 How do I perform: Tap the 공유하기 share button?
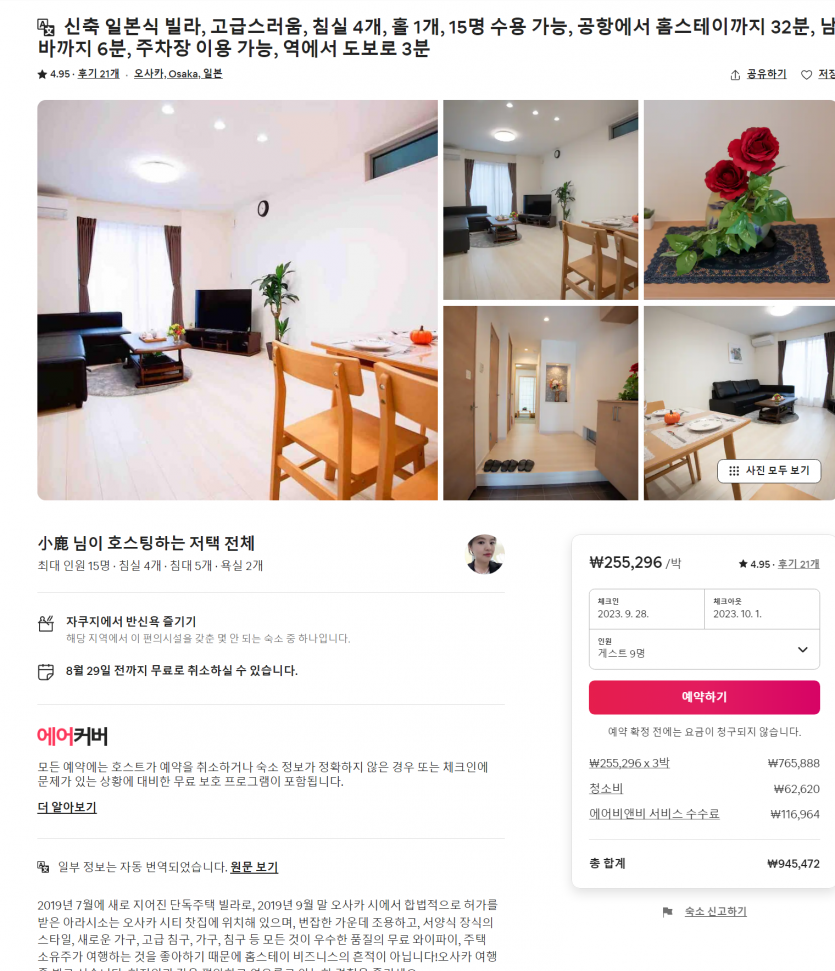point(758,74)
